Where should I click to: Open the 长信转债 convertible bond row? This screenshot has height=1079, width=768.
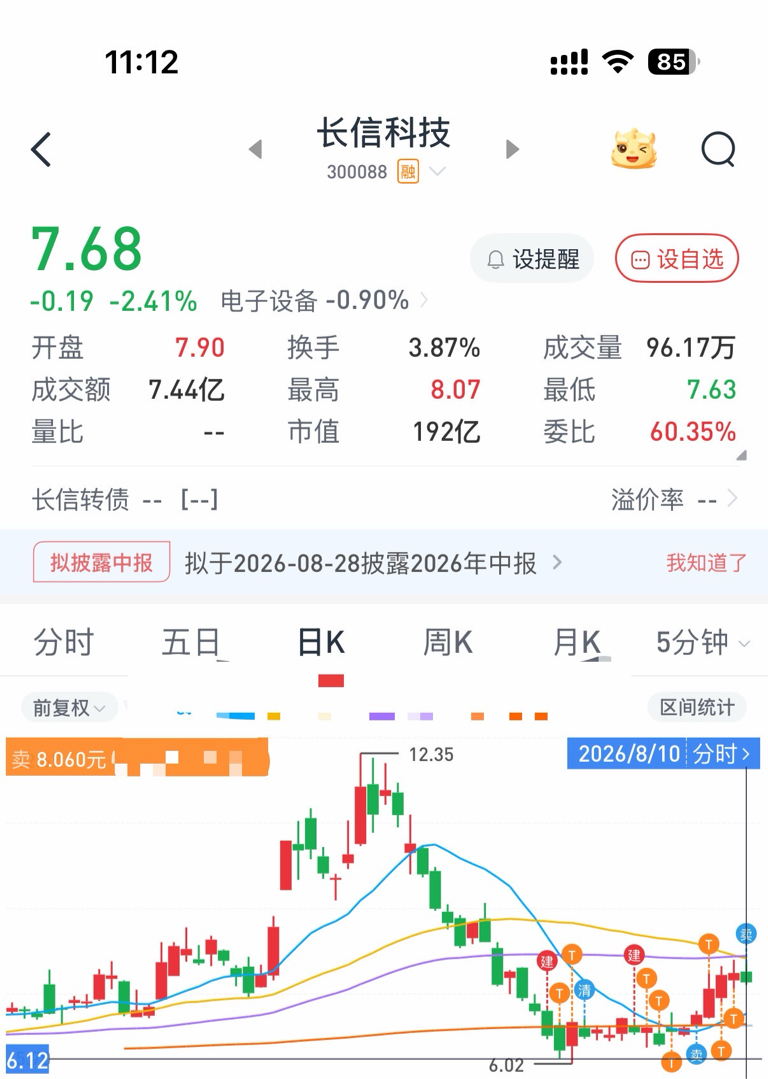(384, 499)
